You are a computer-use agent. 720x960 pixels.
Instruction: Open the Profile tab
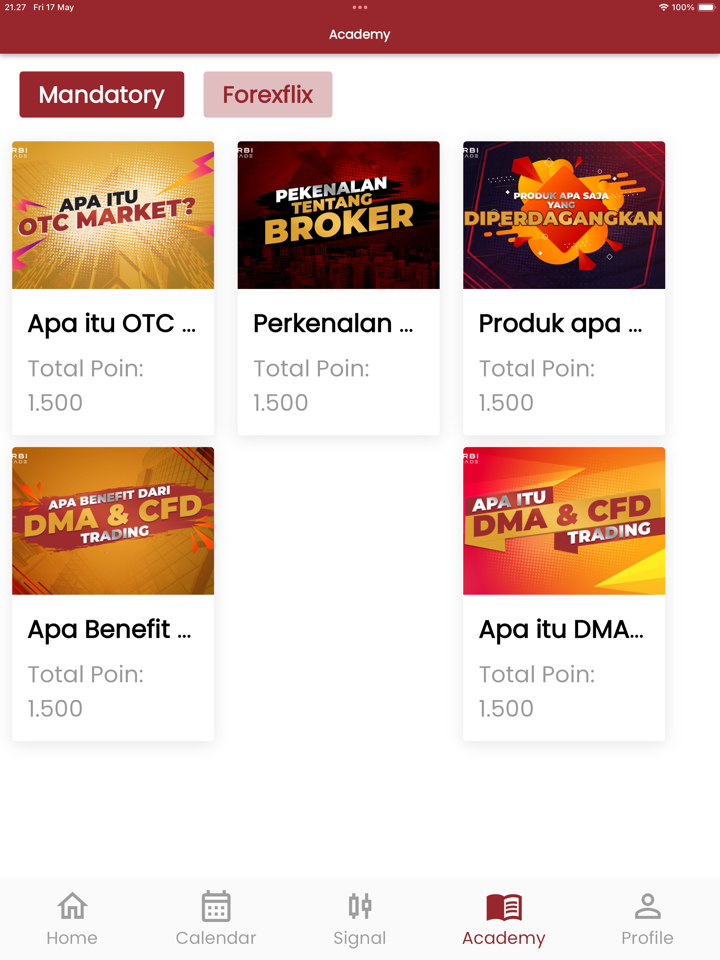[647, 919]
